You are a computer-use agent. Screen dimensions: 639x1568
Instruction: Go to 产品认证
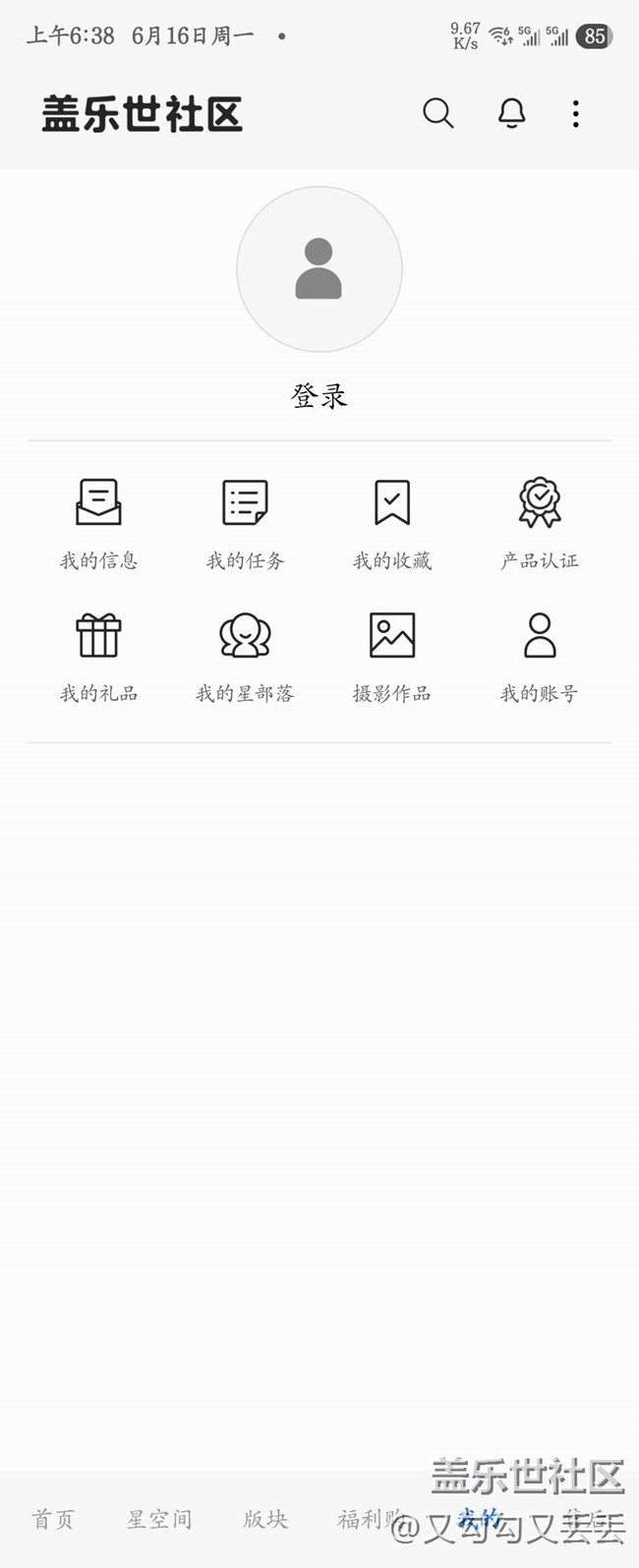tap(540, 523)
